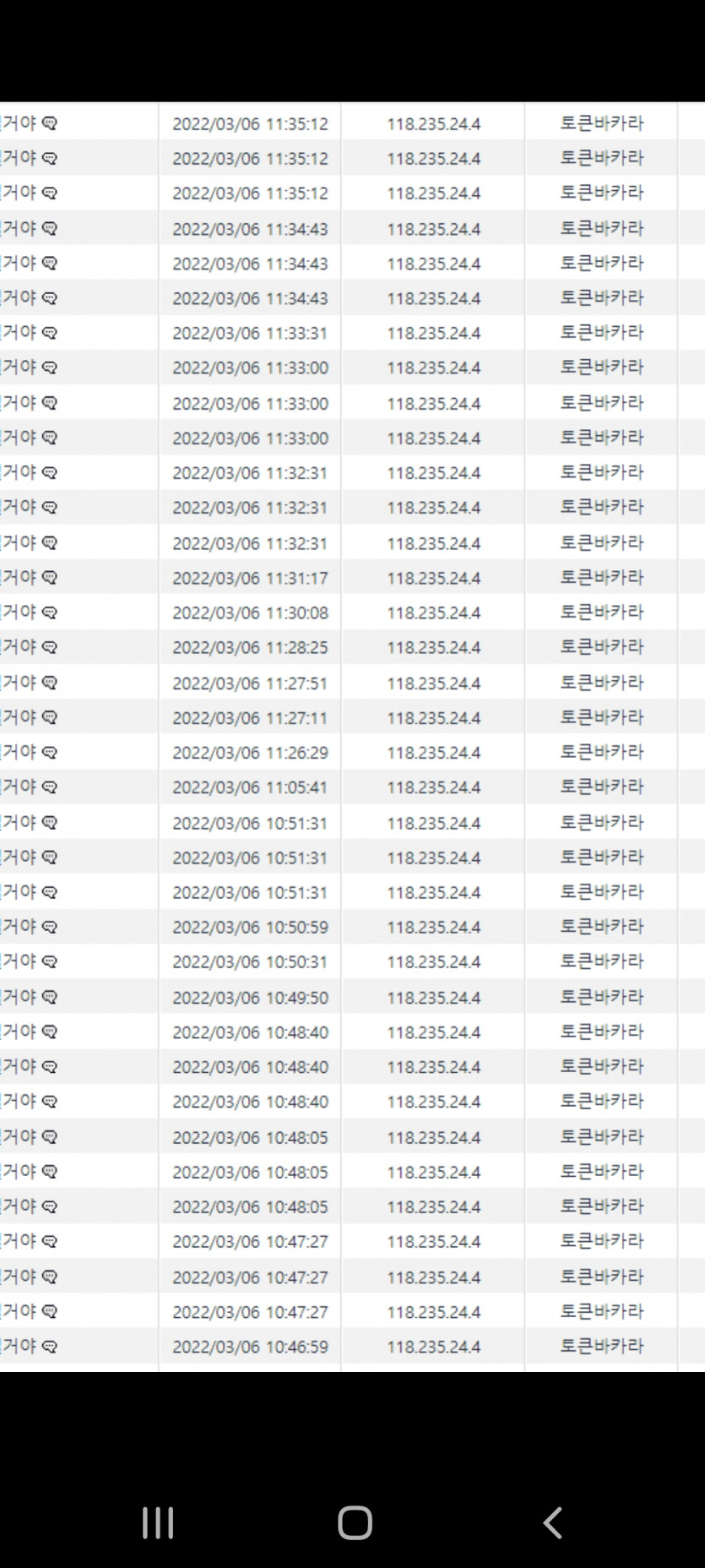Image resolution: width=705 pixels, height=1568 pixels.
Task: Return to the home screen
Action: click(355, 1522)
